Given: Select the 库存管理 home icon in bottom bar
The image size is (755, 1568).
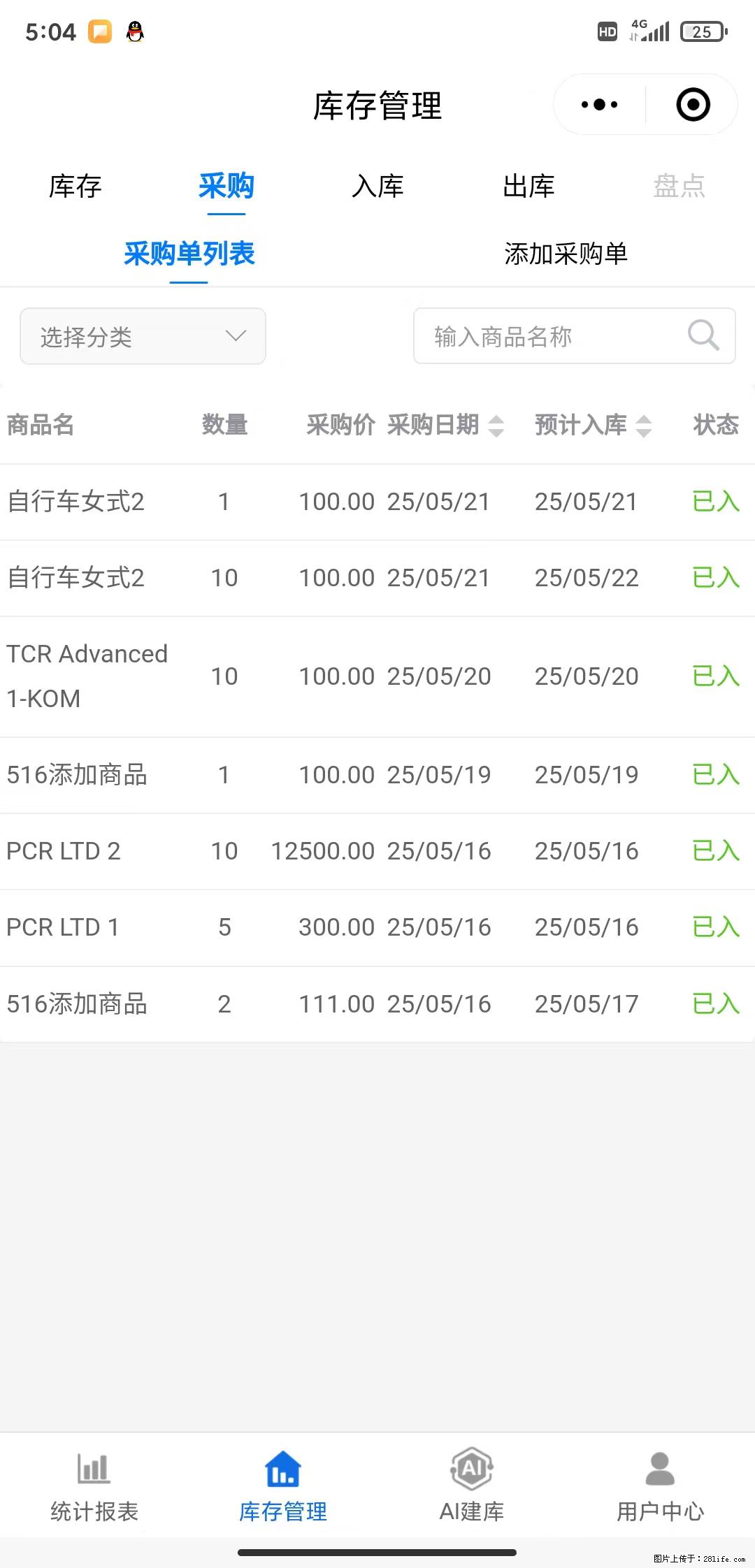Looking at the screenshot, I should [x=282, y=1469].
